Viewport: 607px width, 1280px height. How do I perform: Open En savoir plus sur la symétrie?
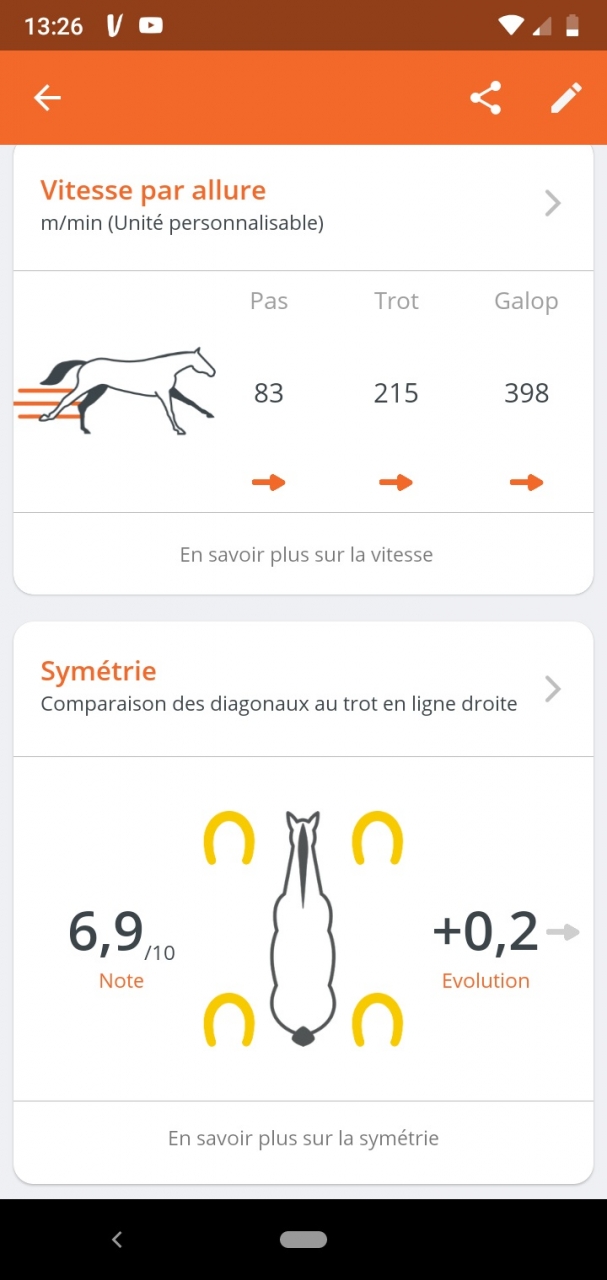click(303, 1138)
